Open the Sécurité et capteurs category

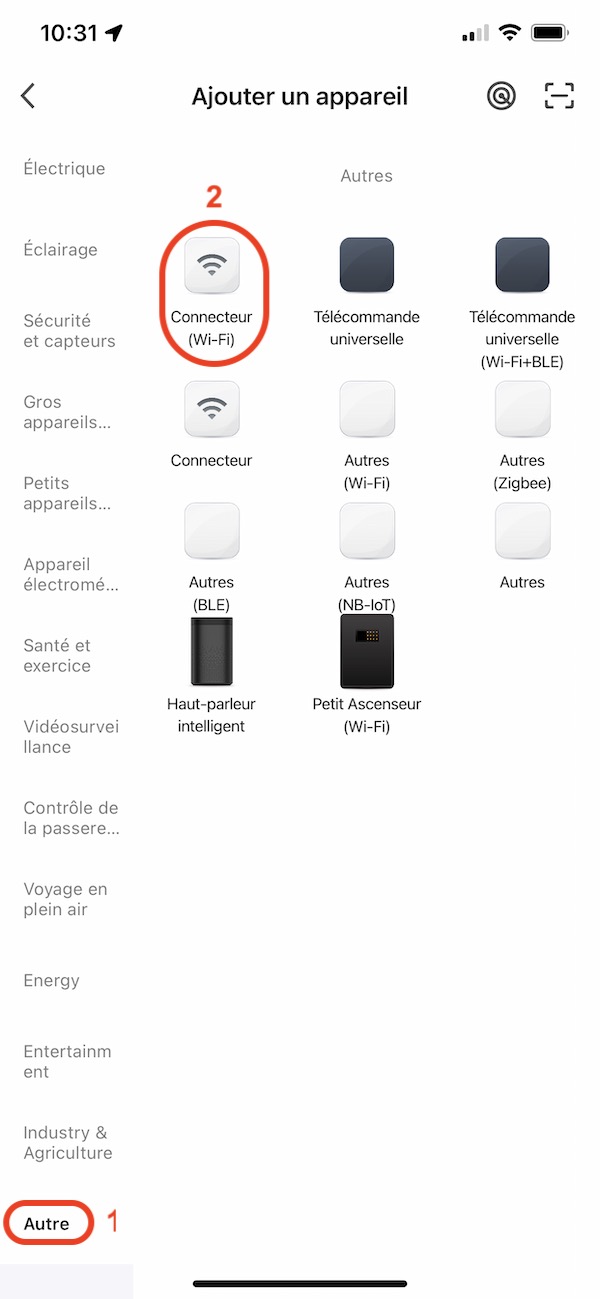[69, 331]
